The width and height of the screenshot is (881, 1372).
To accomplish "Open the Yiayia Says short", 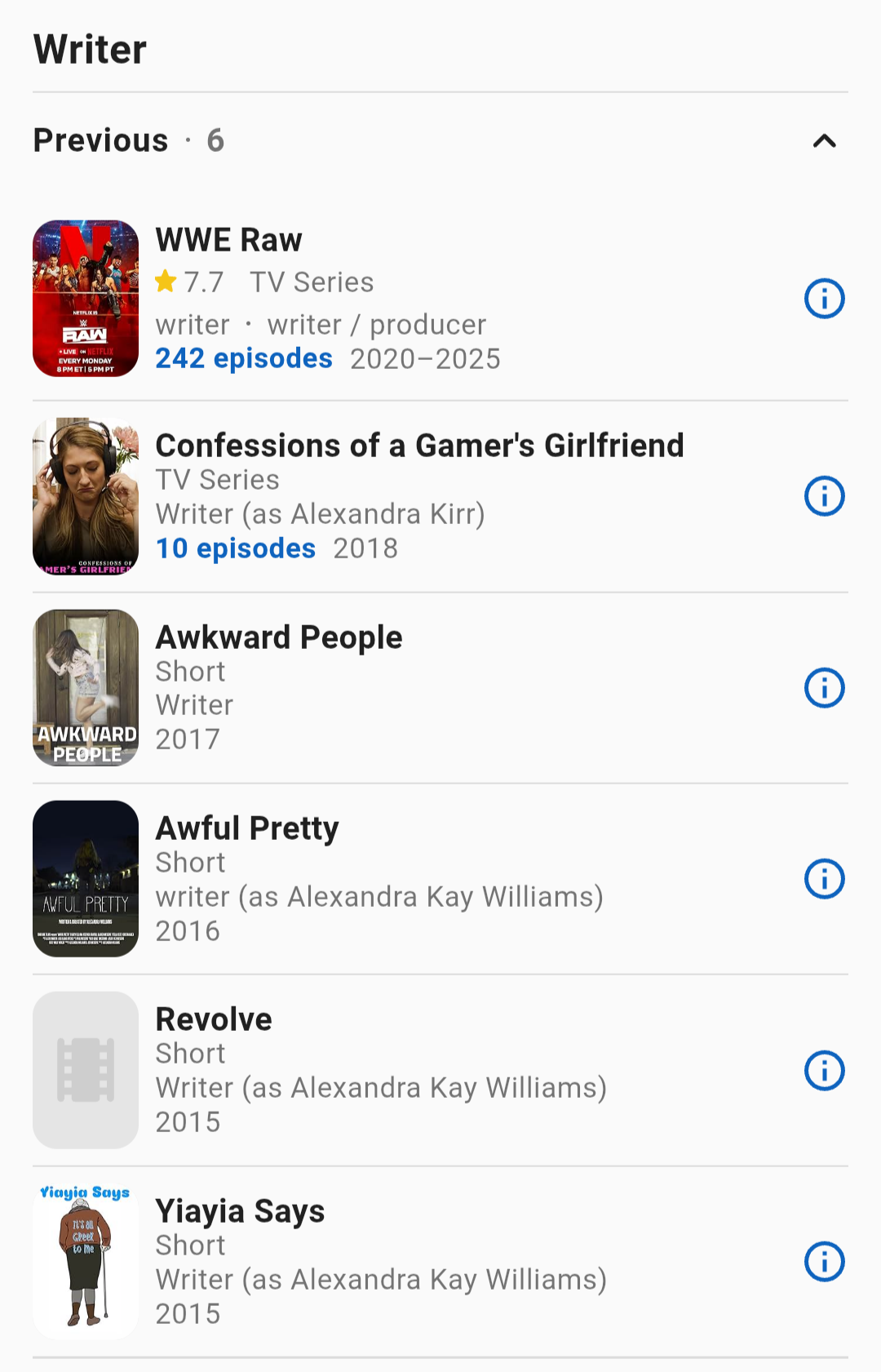I will tap(240, 1211).
